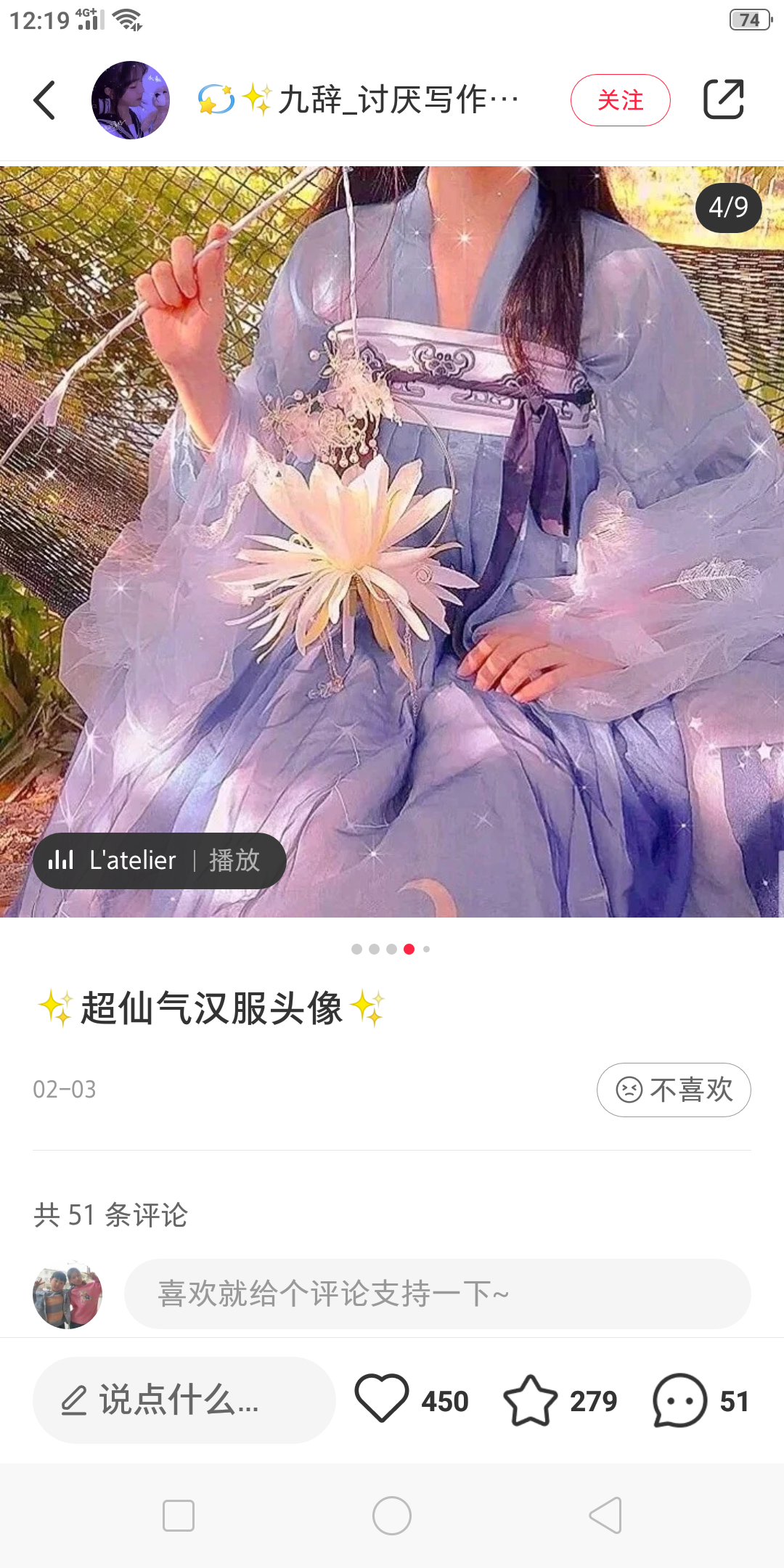
Task: Go back using the top-left arrow
Action: (45, 100)
